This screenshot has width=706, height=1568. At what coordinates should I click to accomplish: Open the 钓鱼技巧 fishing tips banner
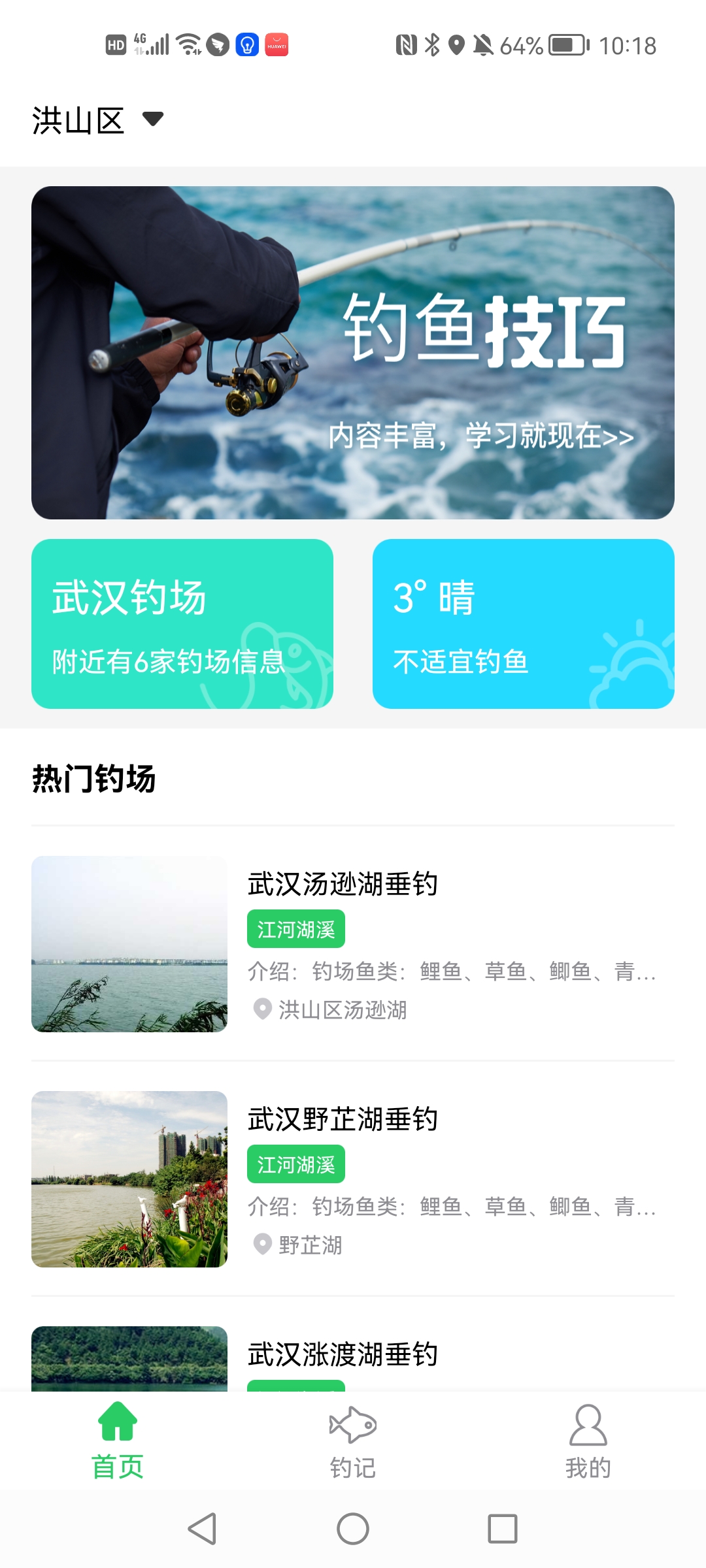pyautogui.click(x=353, y=353)
